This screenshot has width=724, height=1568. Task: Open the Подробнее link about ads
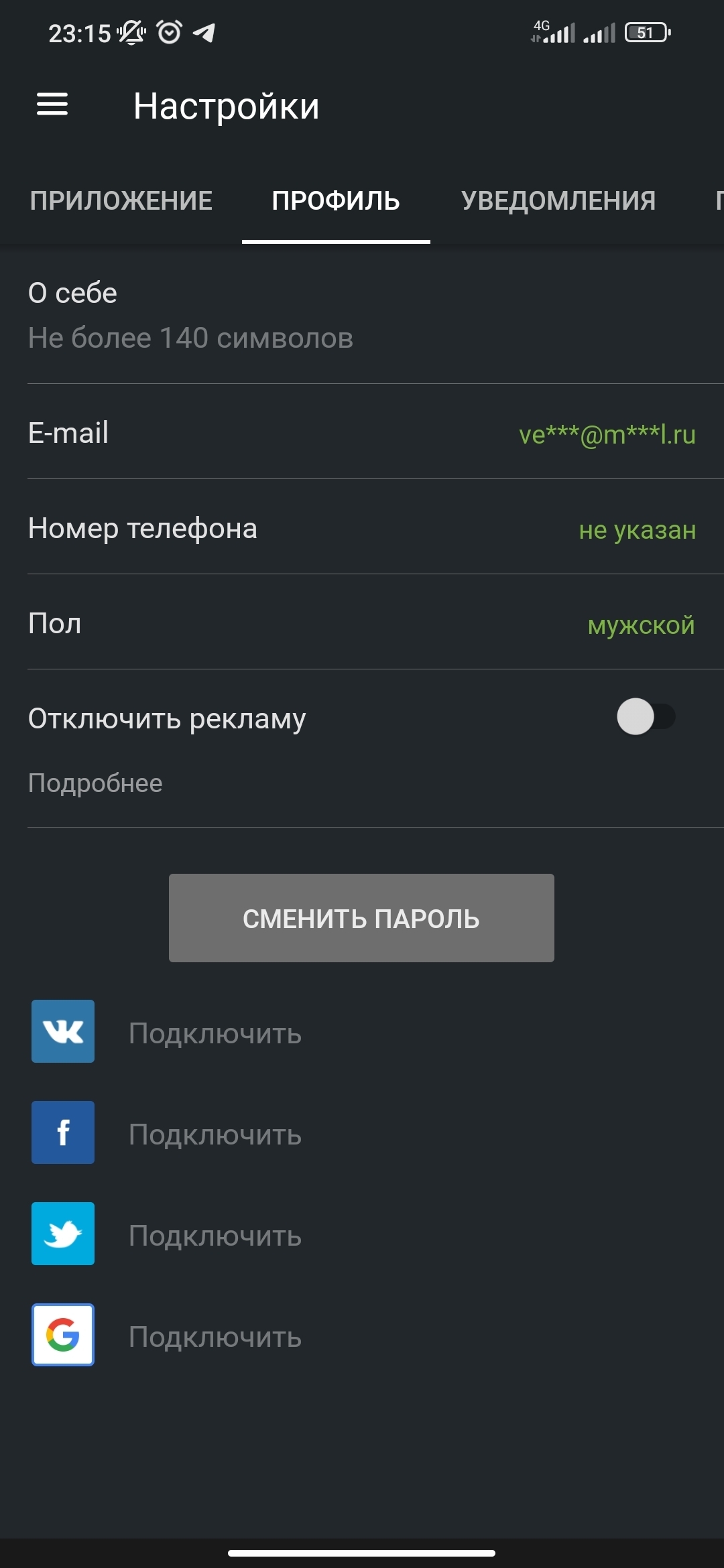click(95, 783)
